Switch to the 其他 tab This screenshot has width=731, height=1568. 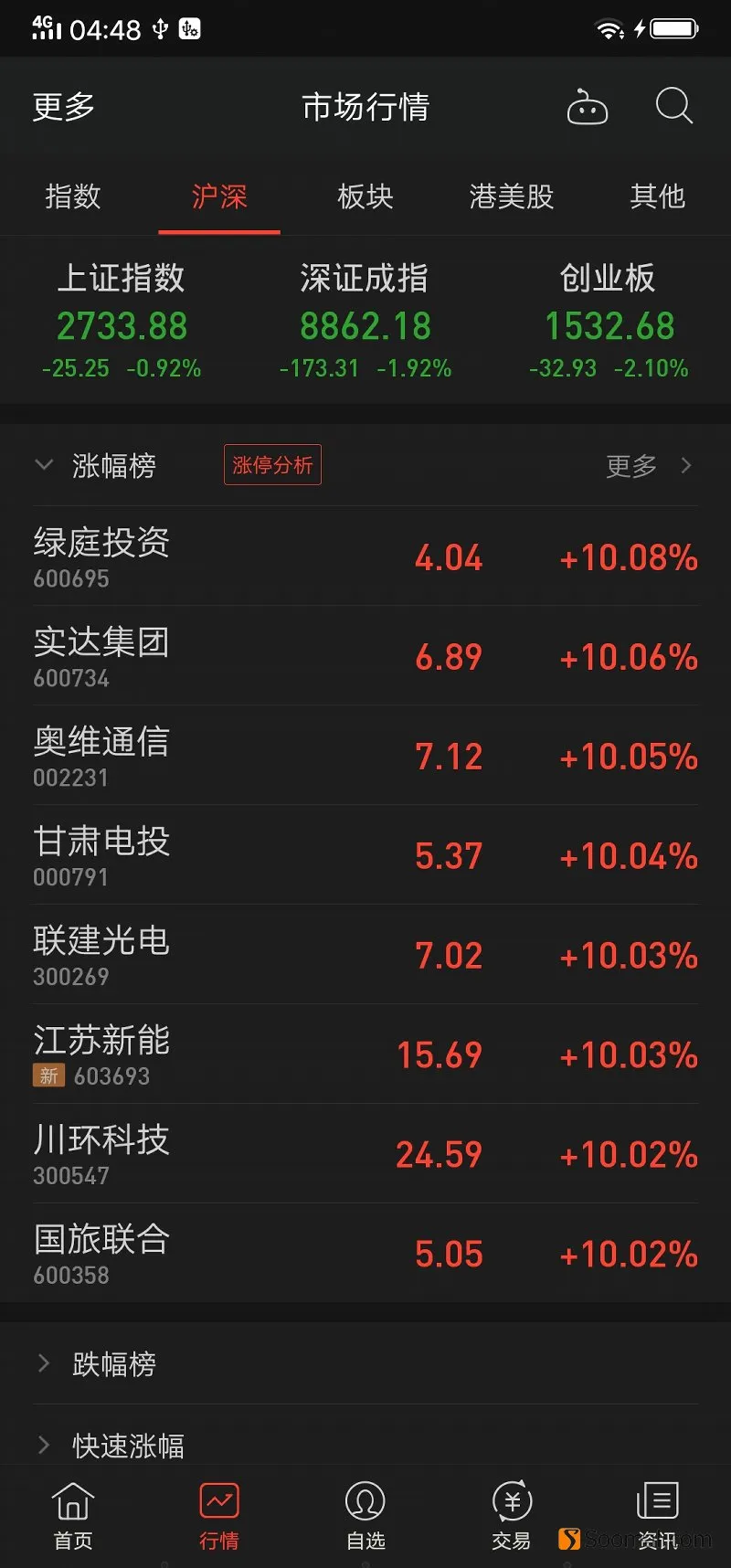tap(658, 196)
